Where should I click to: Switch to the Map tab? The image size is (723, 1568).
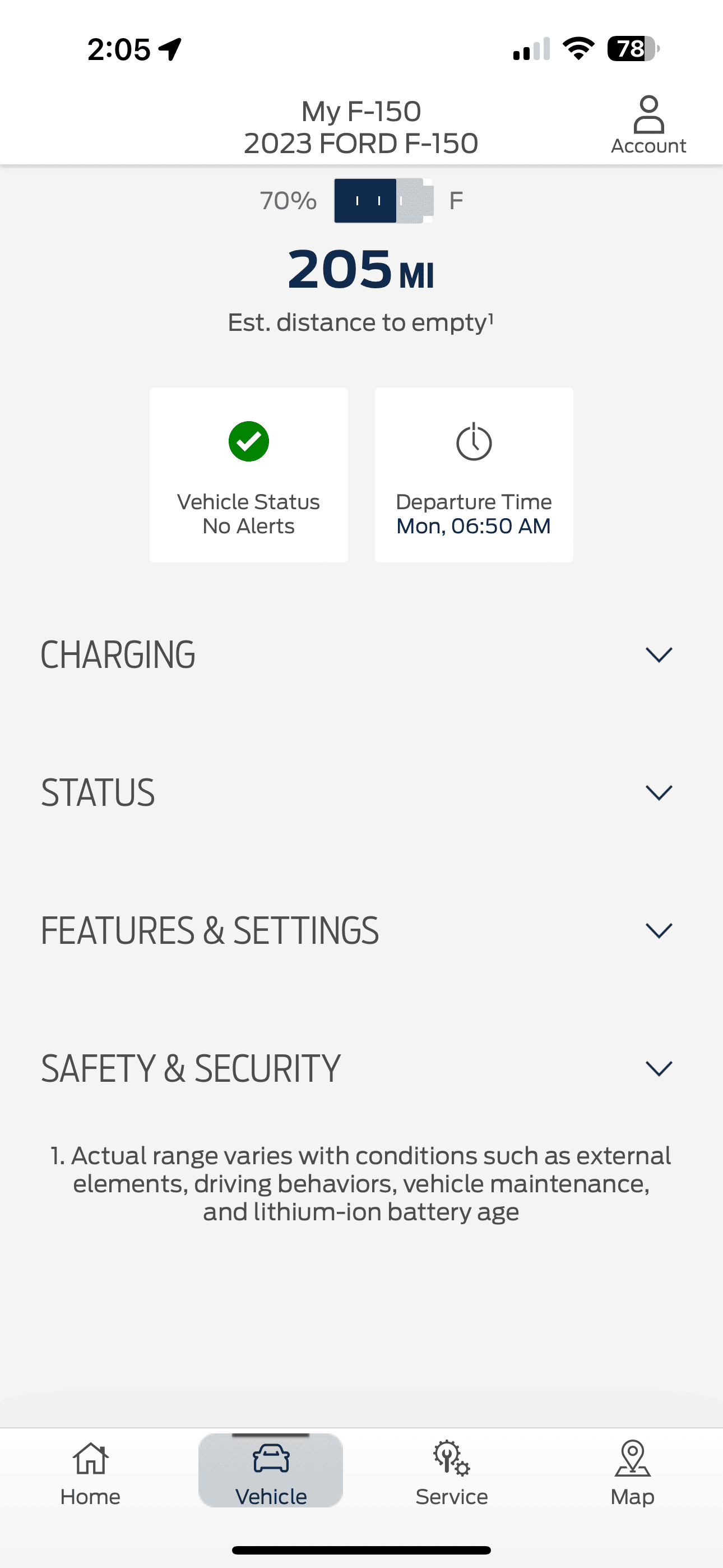click(x=632, y=1472)
